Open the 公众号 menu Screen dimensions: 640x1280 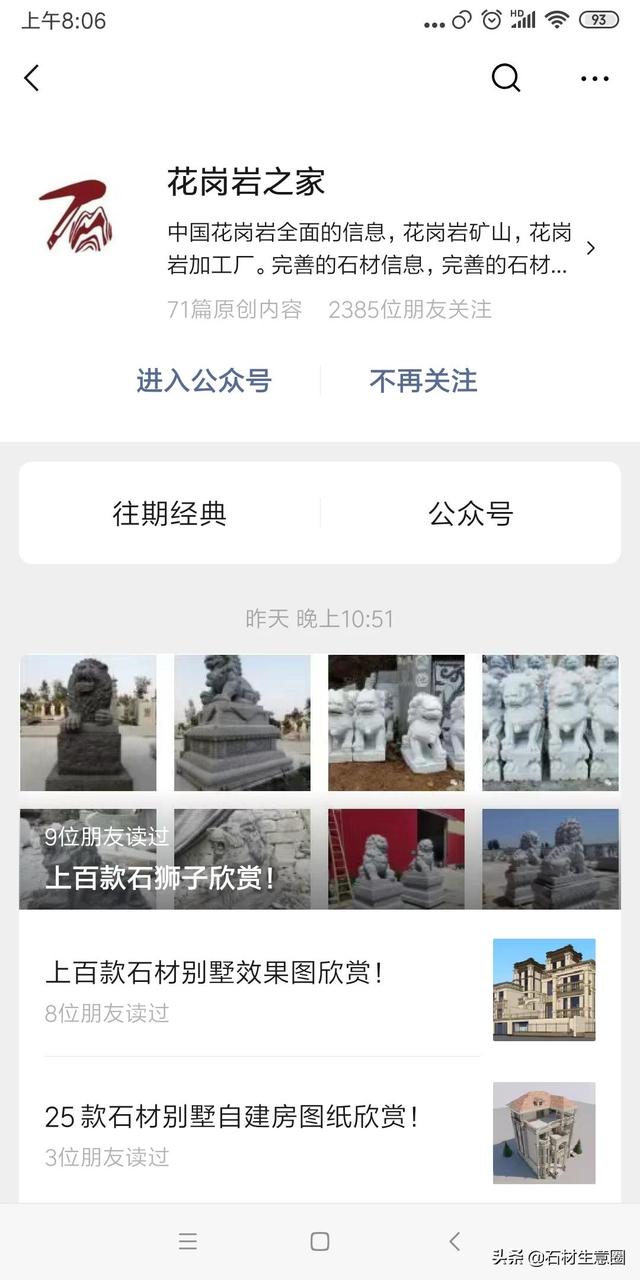[x=470, y=514]
